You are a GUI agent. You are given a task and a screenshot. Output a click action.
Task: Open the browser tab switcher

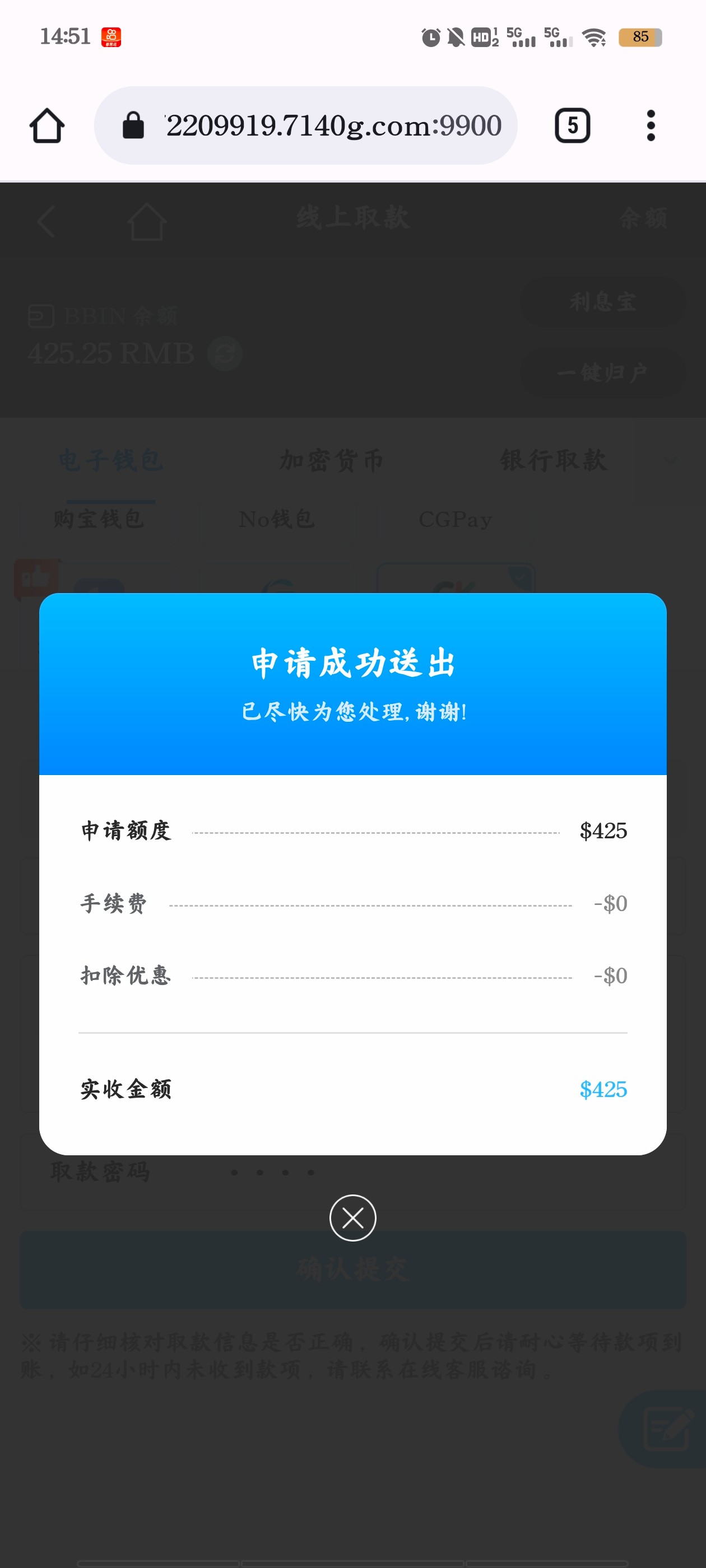pyautogui.click(x=573, y=125)
